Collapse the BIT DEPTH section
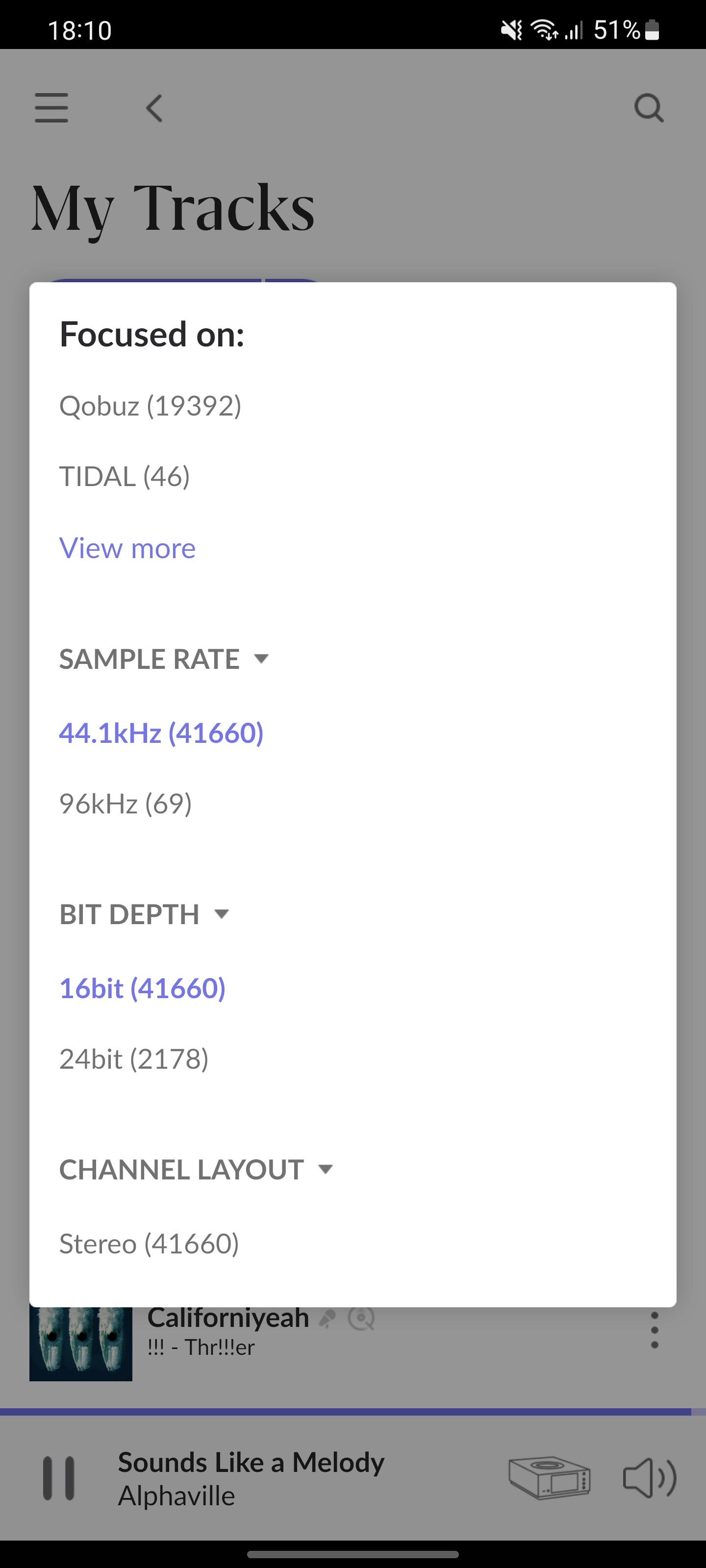 (144, 914)
